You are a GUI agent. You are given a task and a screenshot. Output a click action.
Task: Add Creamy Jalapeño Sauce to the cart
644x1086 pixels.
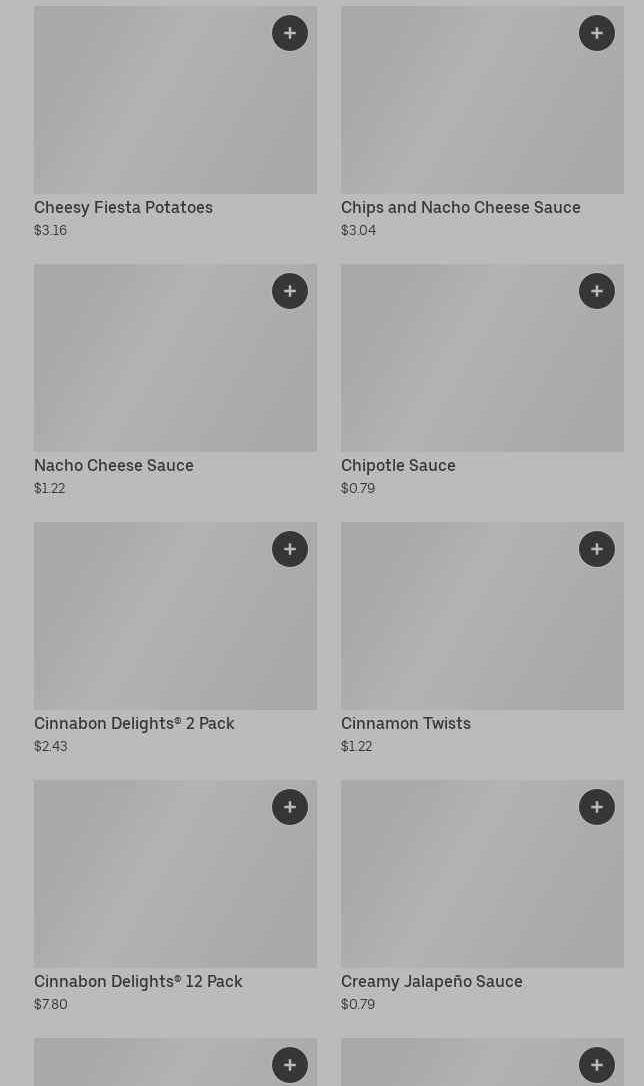click(x=597, y=807)
